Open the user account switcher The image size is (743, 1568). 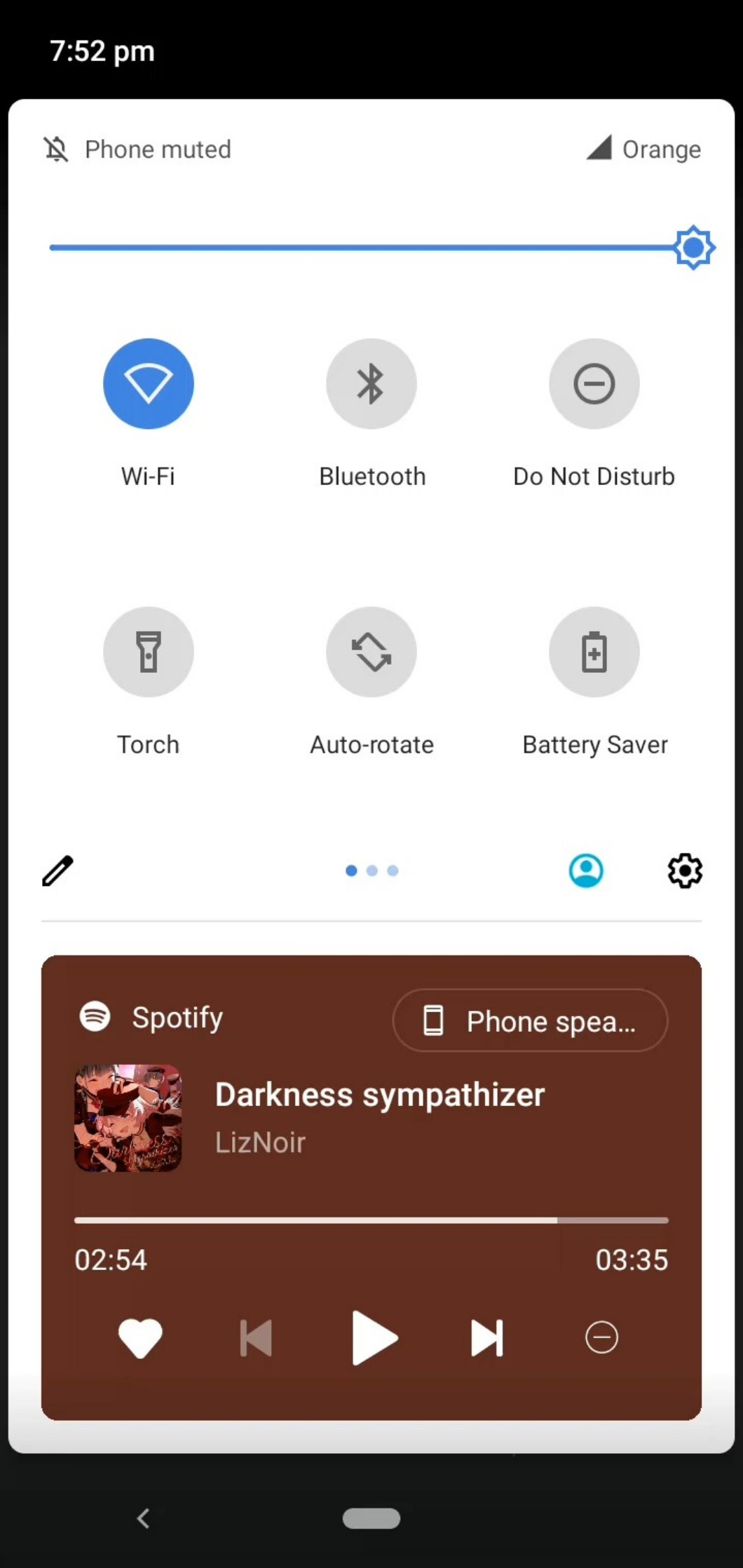tap(586, 871)
